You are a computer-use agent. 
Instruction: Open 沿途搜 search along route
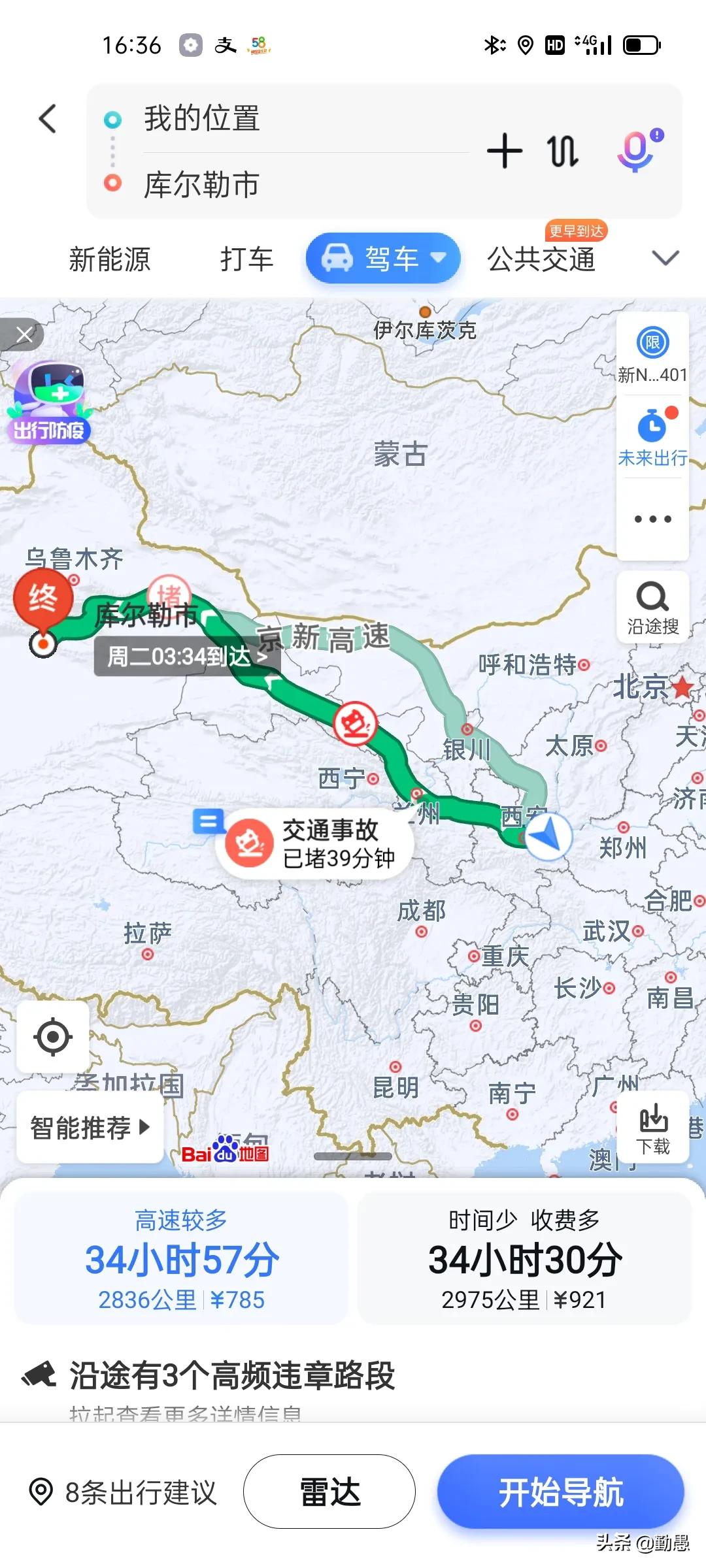[x=652, y=608]
